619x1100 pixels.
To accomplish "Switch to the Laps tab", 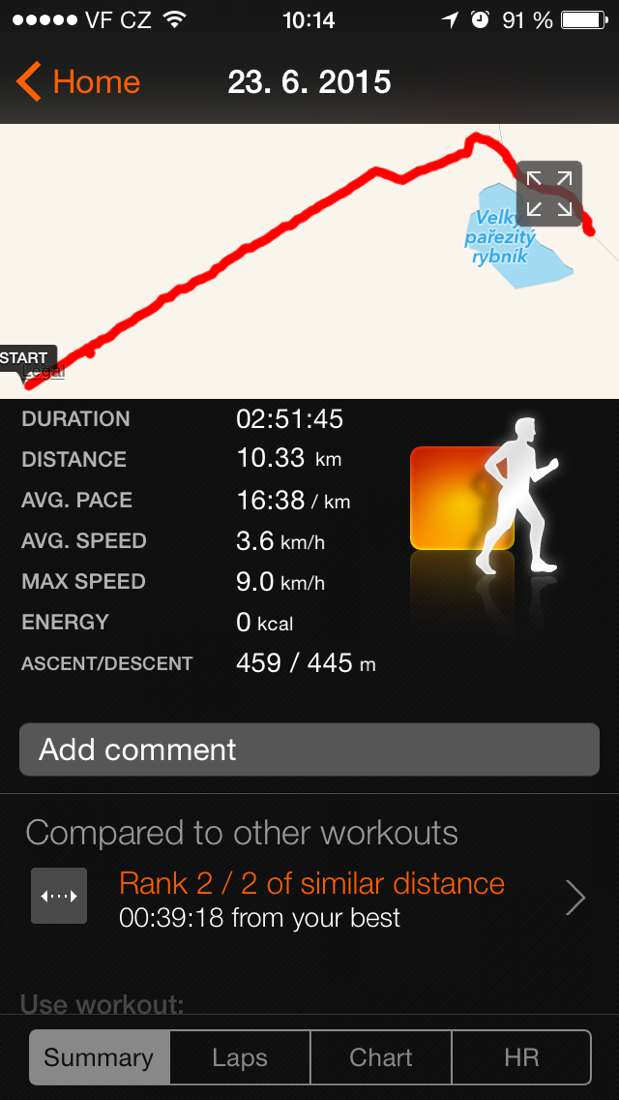I will [240, 1058].
